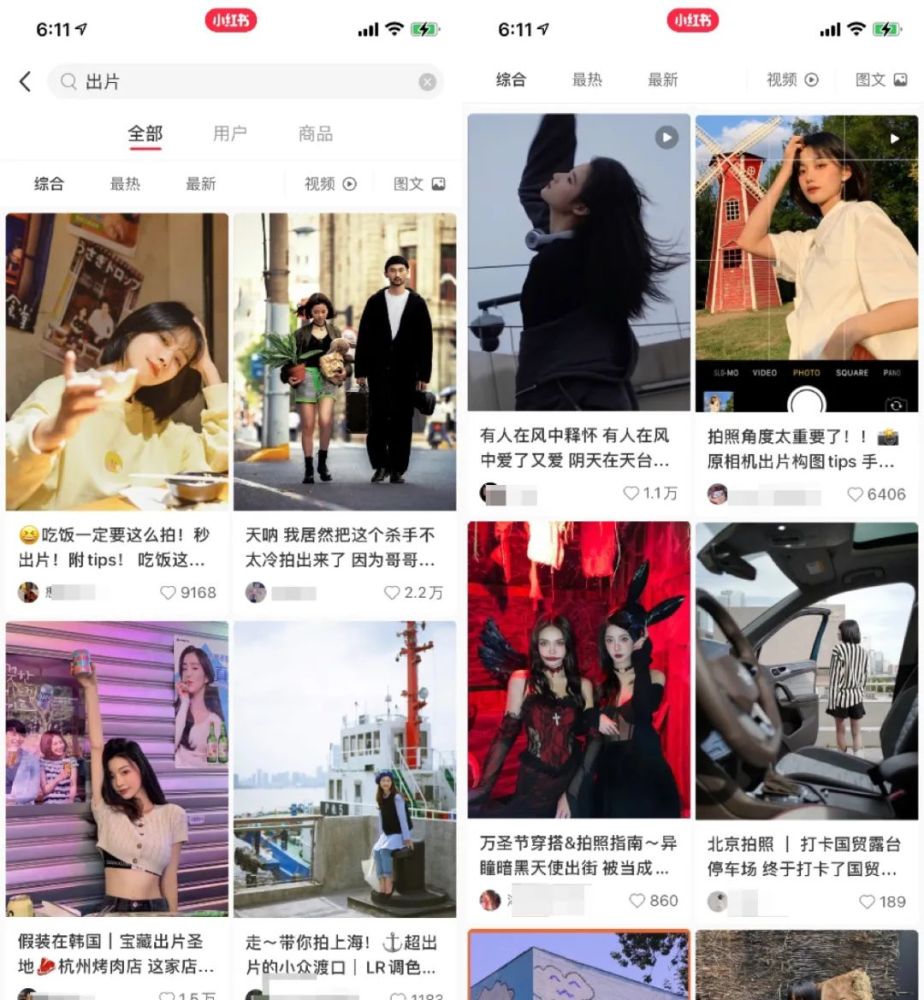Open the post 拍照角度太重要了

point(806,262)
